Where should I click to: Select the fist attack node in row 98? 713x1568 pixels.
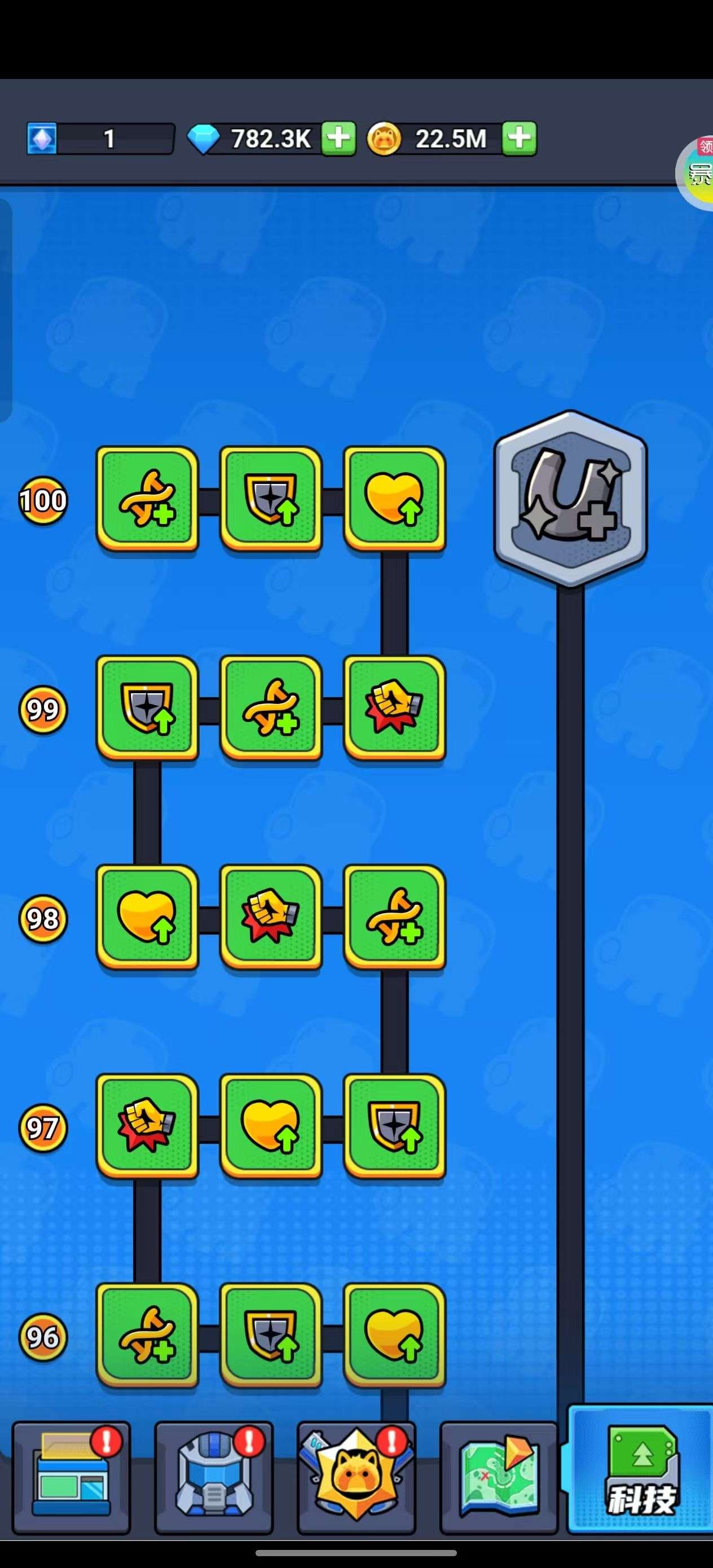click(271, 917)
